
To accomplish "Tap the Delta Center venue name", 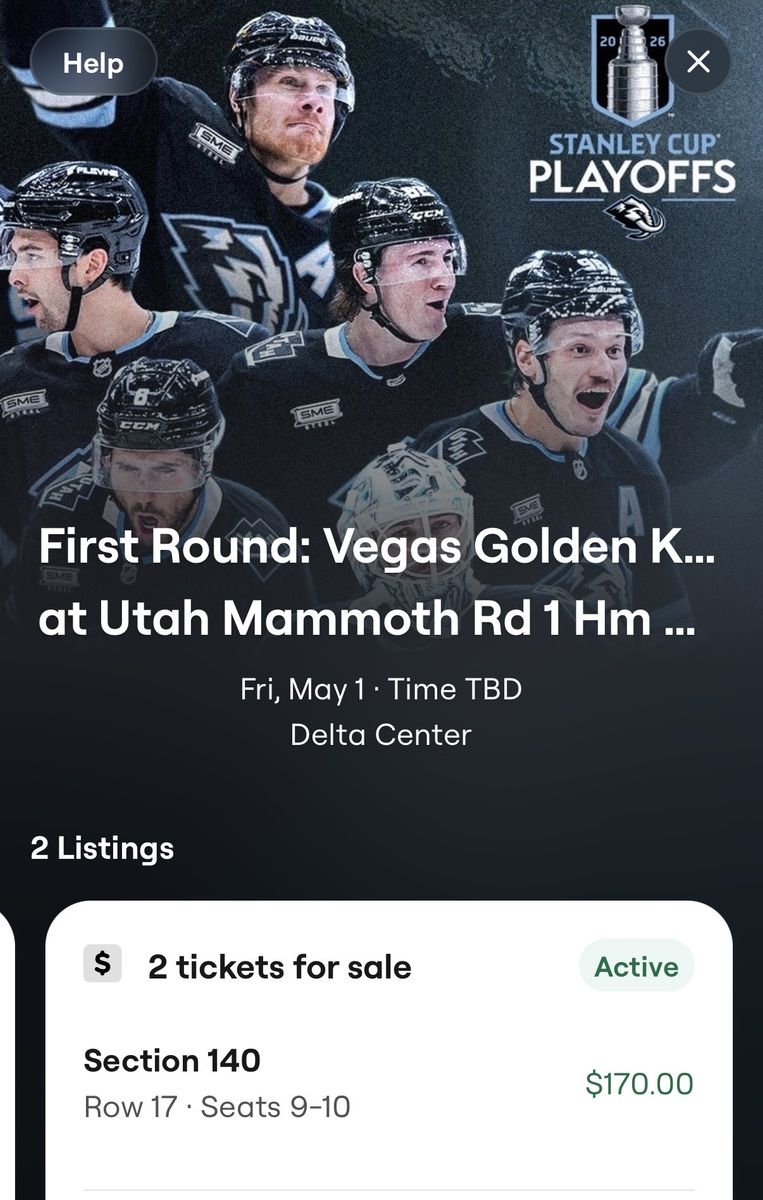I will tap(381, 734).
